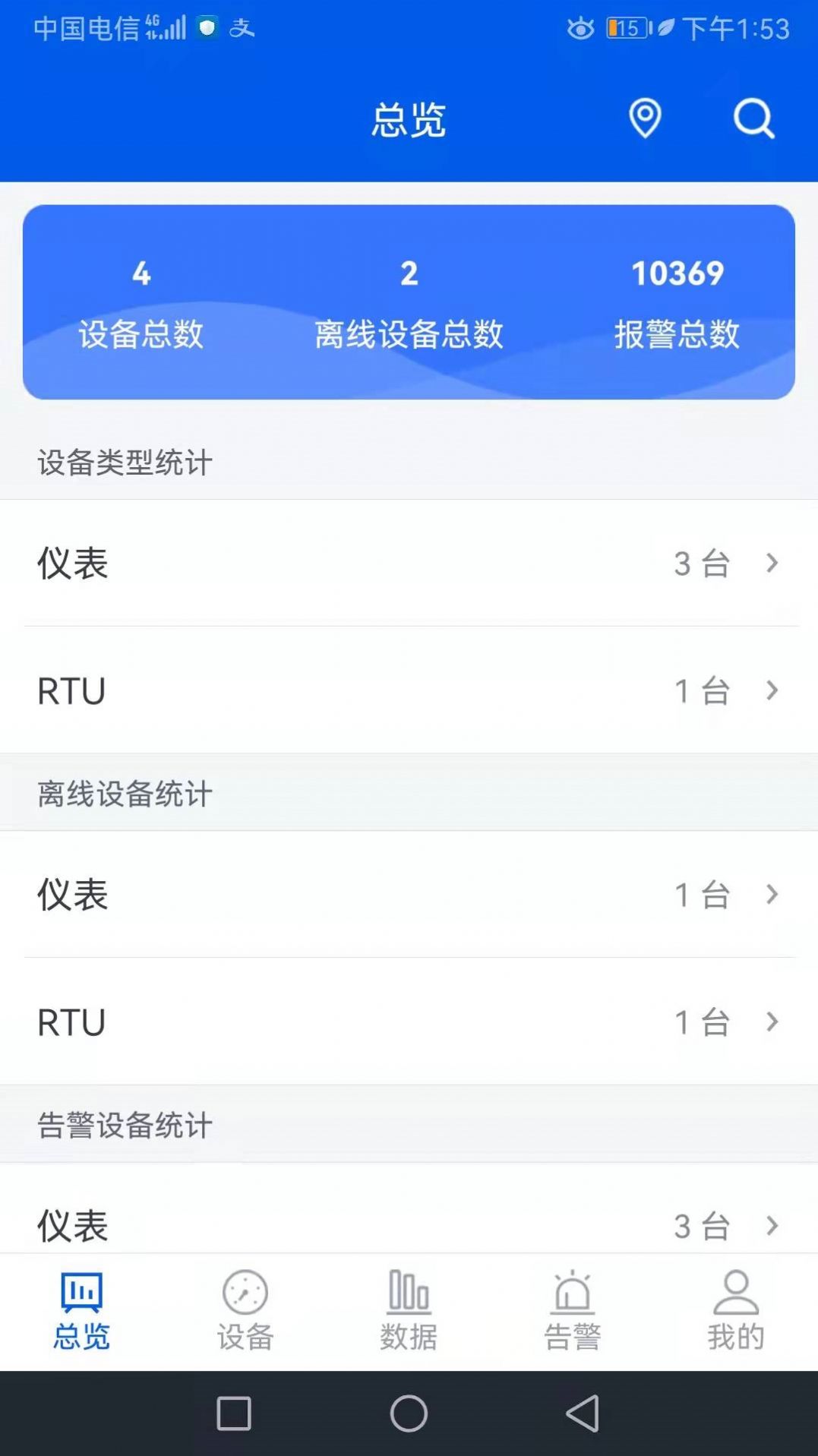
Task: Switch to the 设备 tab
Action: click(245, 1310)
